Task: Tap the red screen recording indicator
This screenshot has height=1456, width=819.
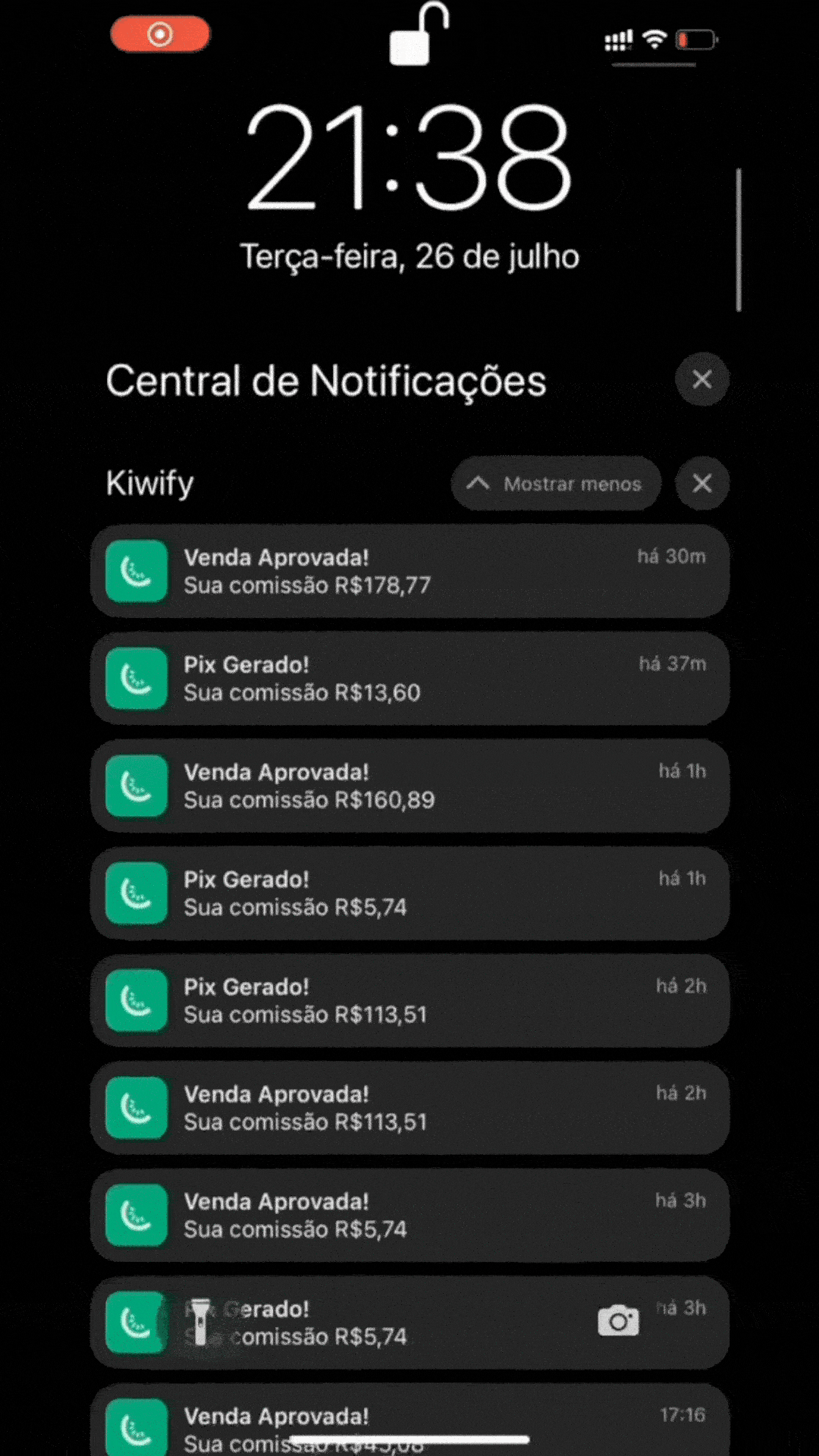Action: pyautogui.click(x=160, y=35)
